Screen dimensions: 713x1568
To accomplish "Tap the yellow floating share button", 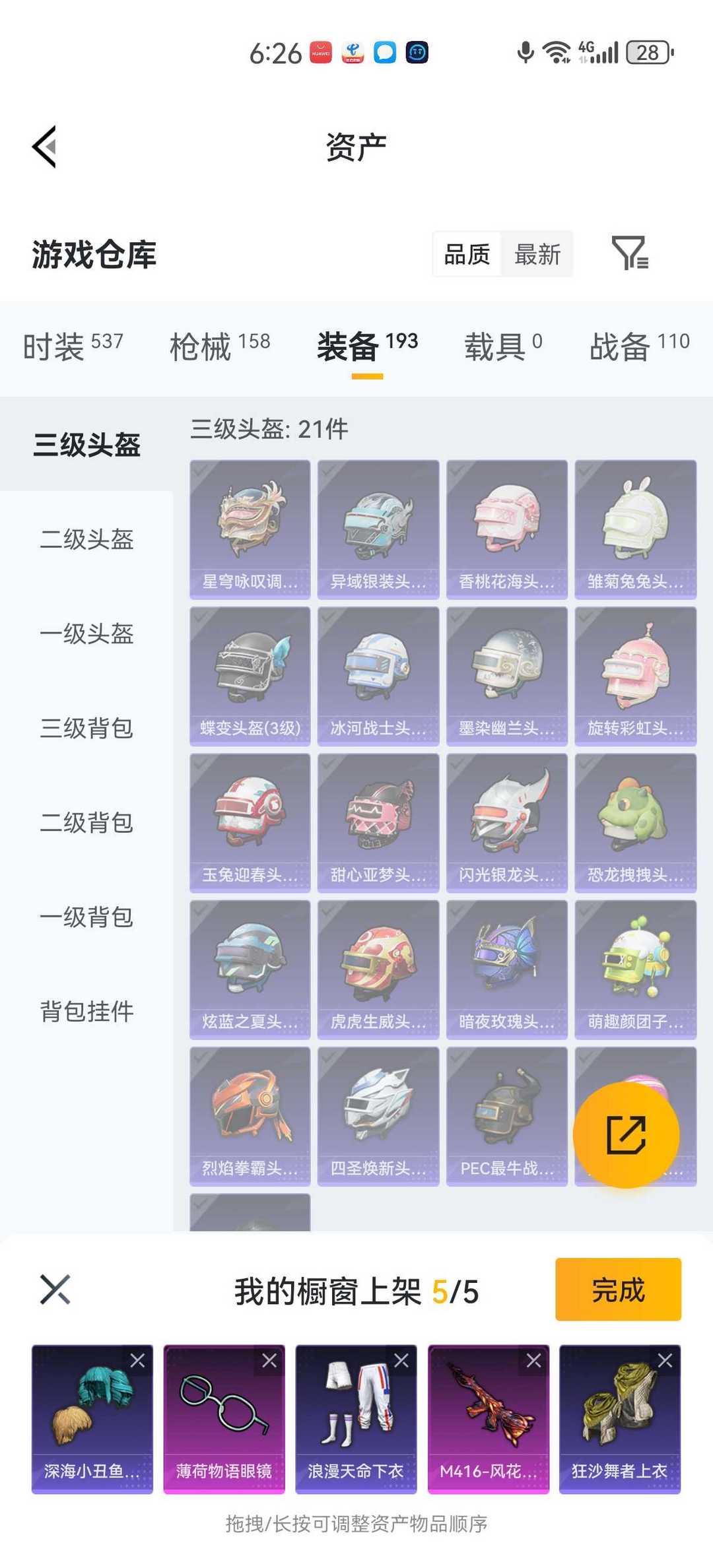I will click(x=626, y=1134).
